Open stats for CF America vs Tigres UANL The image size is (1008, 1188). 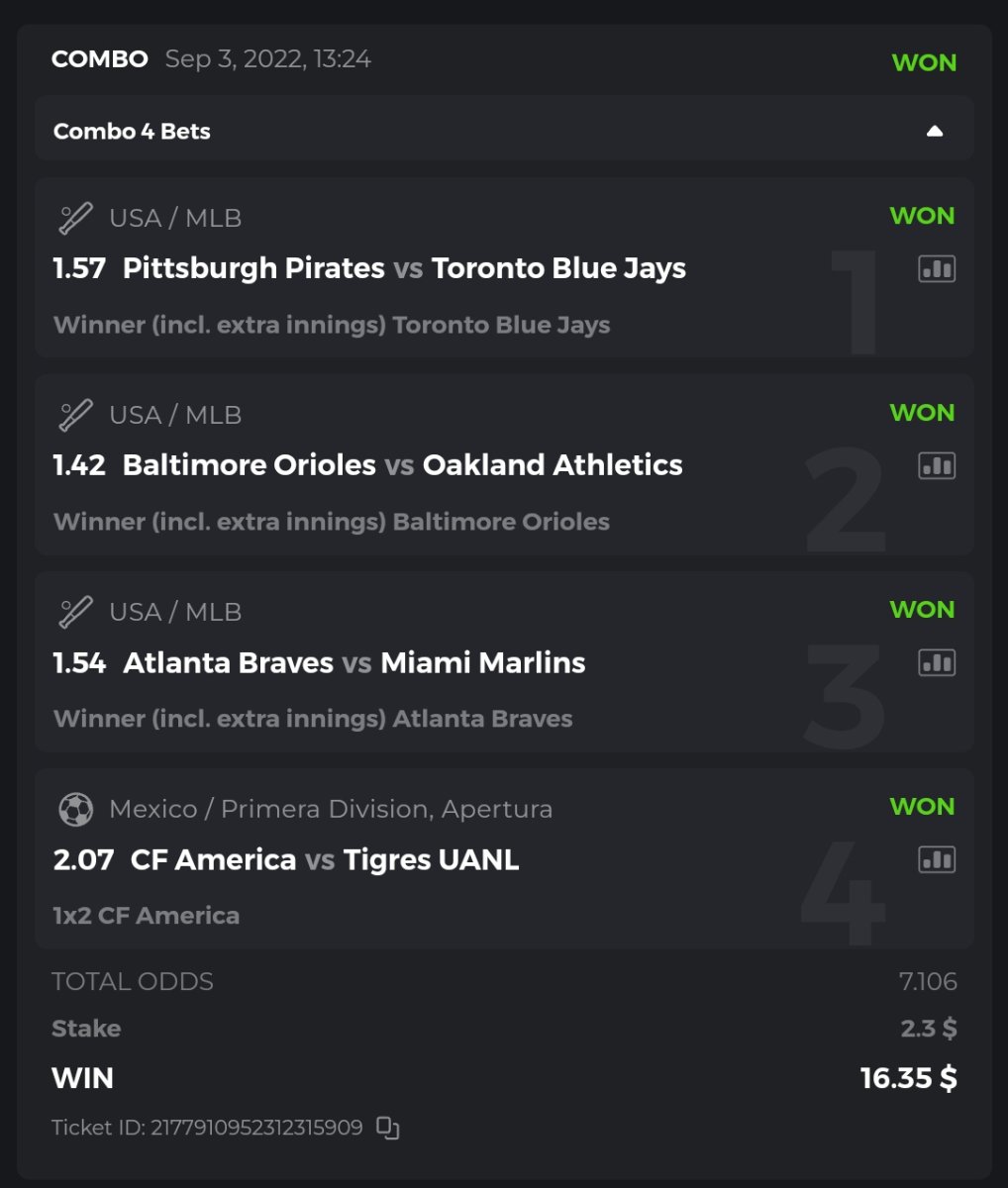click(x=936, y=859)
